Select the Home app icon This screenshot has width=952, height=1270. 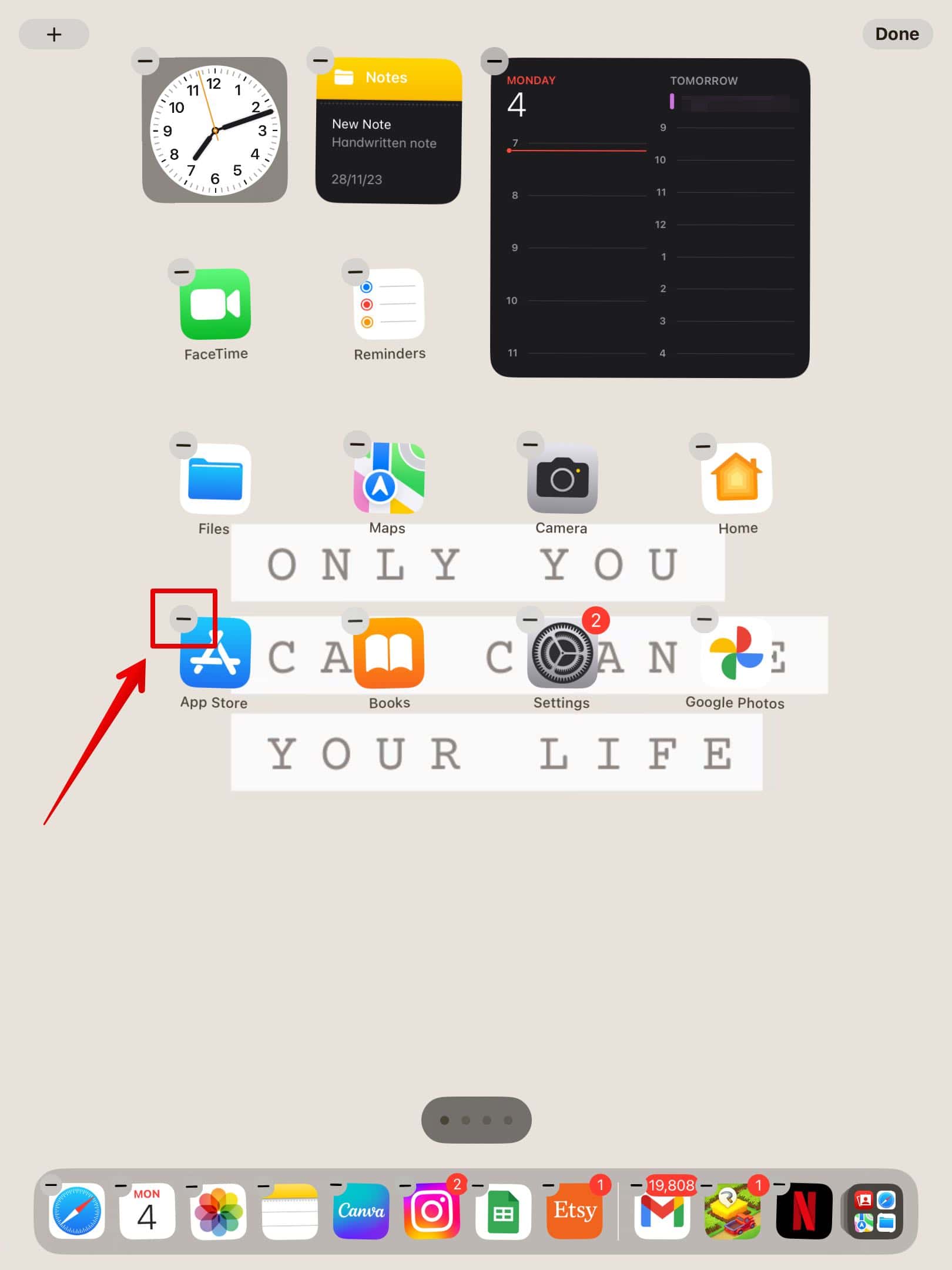tap(737, 479)
